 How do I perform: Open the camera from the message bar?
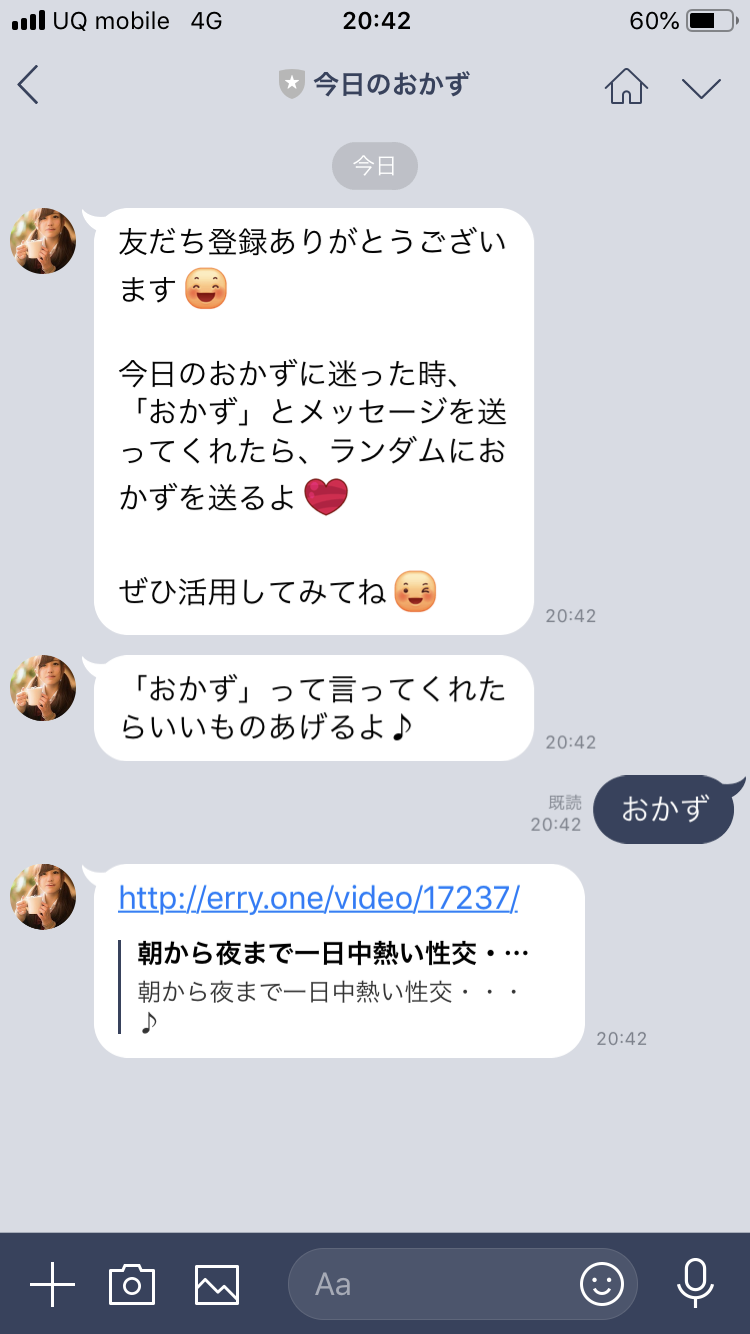coord(134,1283)
